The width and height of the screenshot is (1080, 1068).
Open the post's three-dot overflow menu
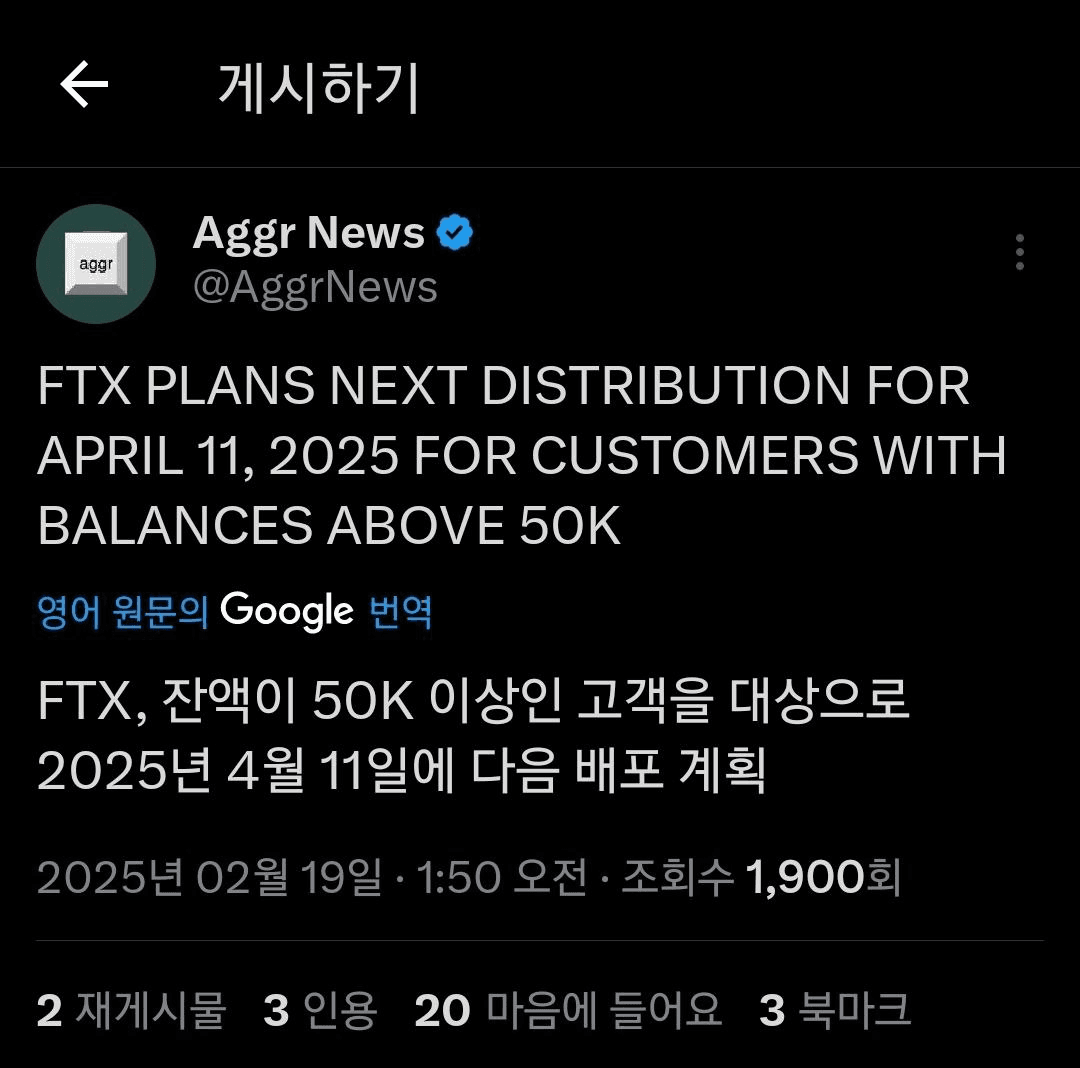(1019, 253)
